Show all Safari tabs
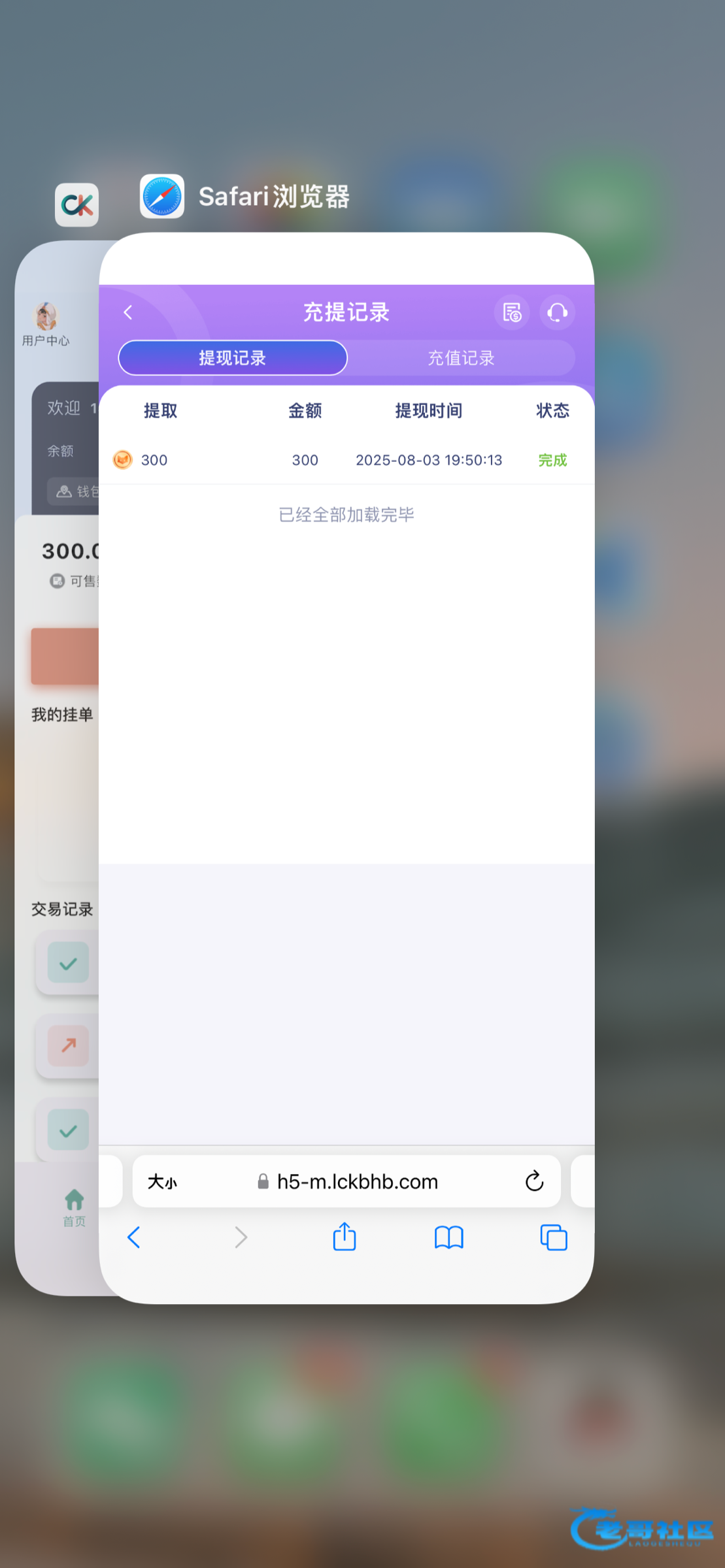Viewport: 725px width, 1568px height. [554, 1237]
